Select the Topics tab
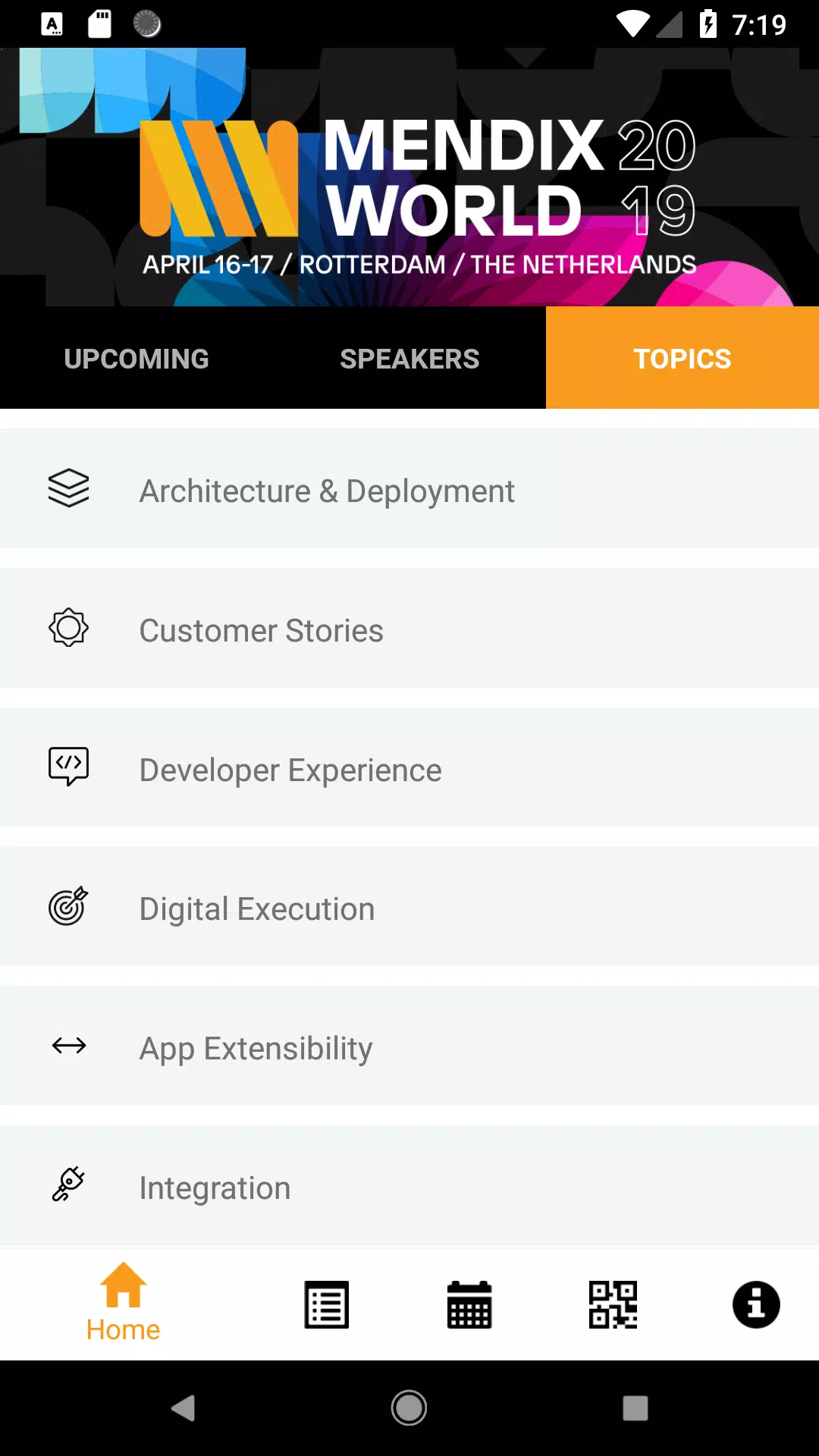This screenshot has height=1456, width=819. [x=682, y=358]
